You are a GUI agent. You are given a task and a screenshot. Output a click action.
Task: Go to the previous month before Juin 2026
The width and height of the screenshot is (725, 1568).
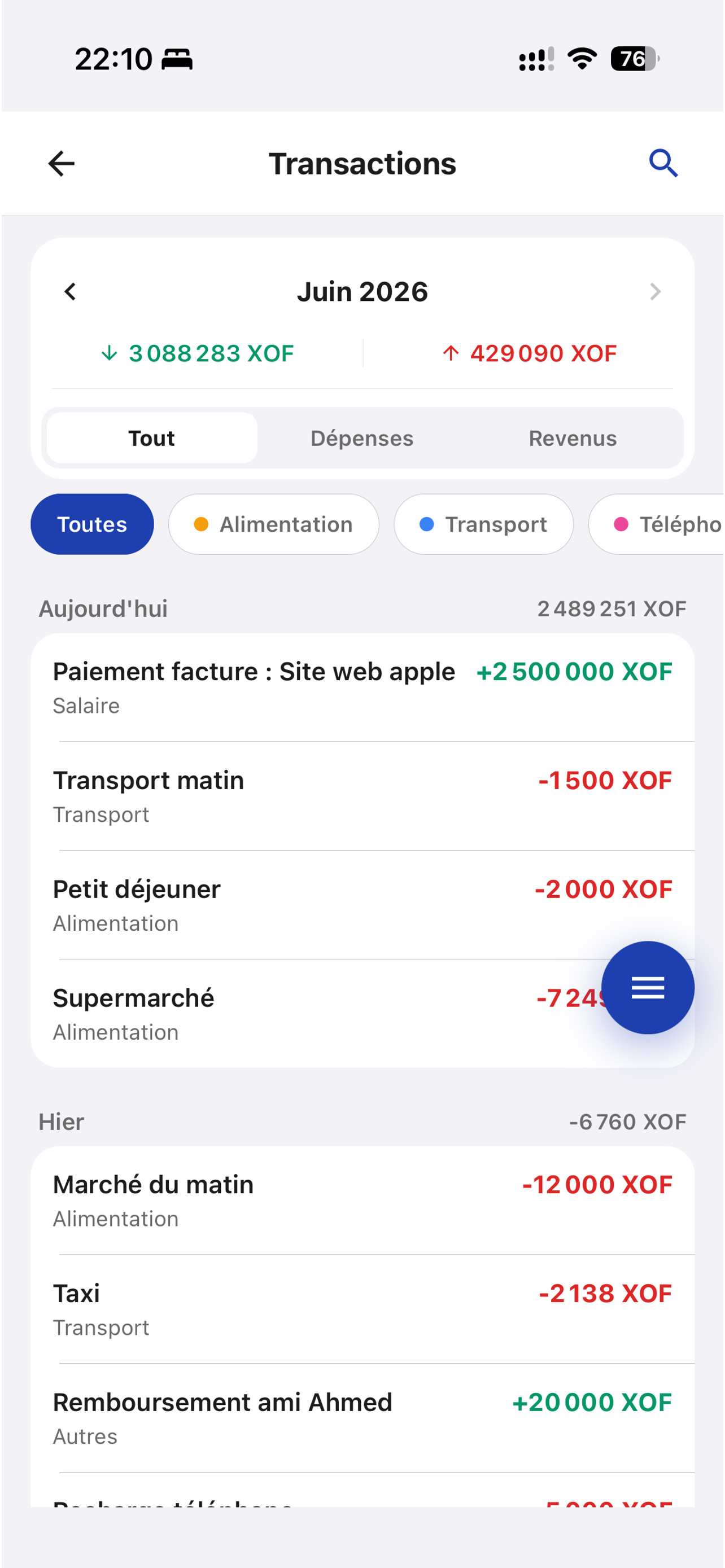point(71,292)
